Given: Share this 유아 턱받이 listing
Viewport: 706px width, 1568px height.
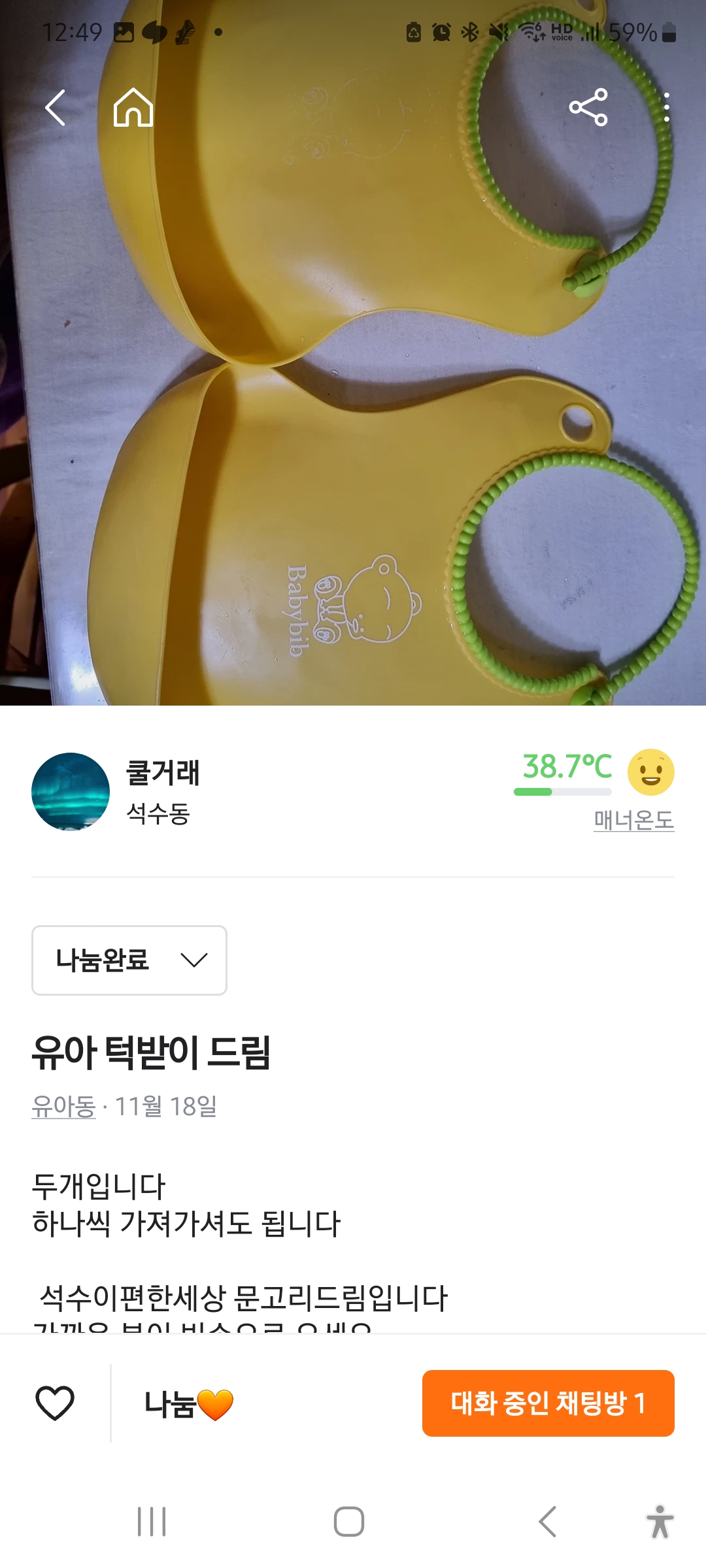Looking at the screenshot, I should pyautogui.click(x=588, y=107).
